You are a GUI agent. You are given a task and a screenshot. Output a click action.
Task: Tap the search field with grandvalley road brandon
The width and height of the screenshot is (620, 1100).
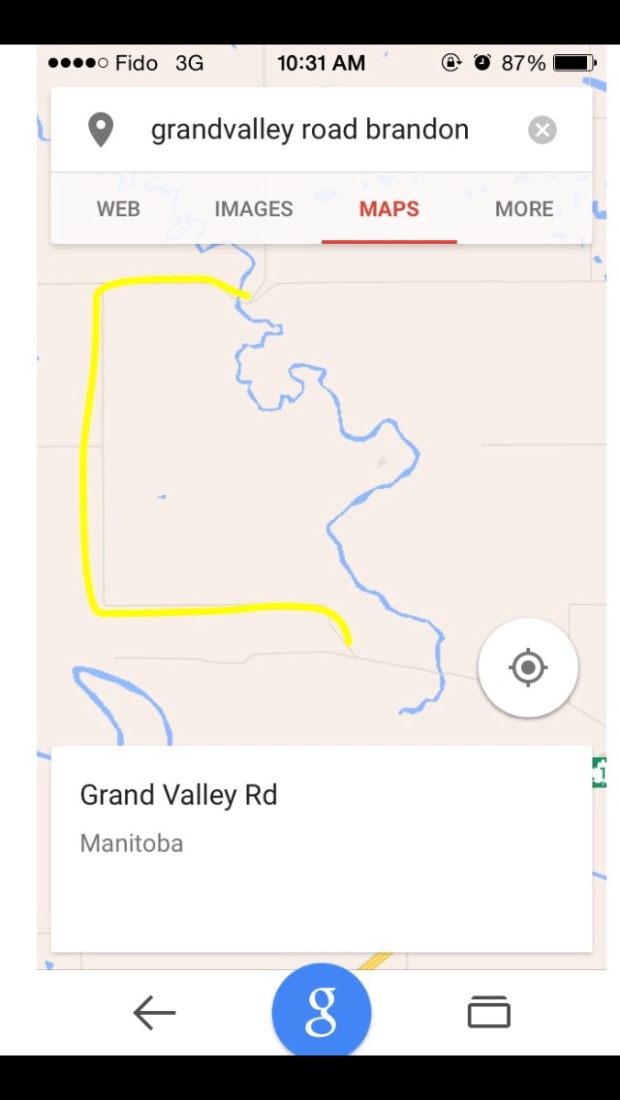pyautogui.click(x=310, y=130)
